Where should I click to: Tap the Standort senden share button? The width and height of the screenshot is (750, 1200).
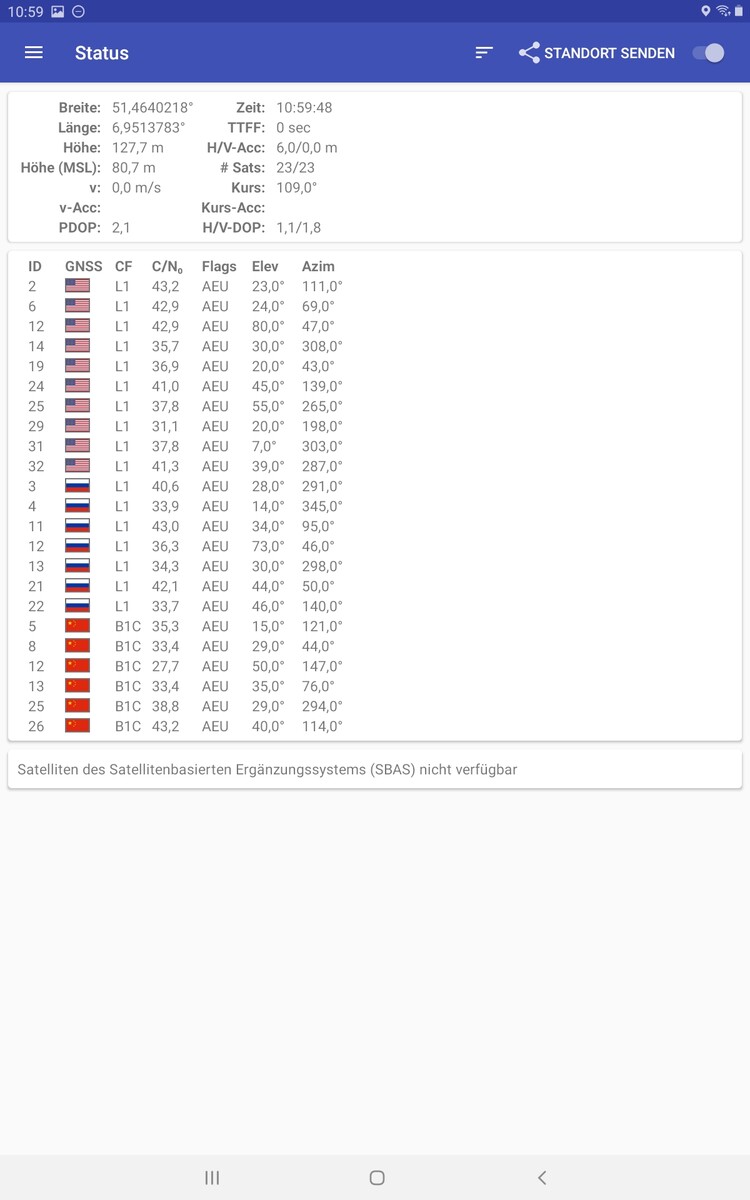[x=597, y=53]
